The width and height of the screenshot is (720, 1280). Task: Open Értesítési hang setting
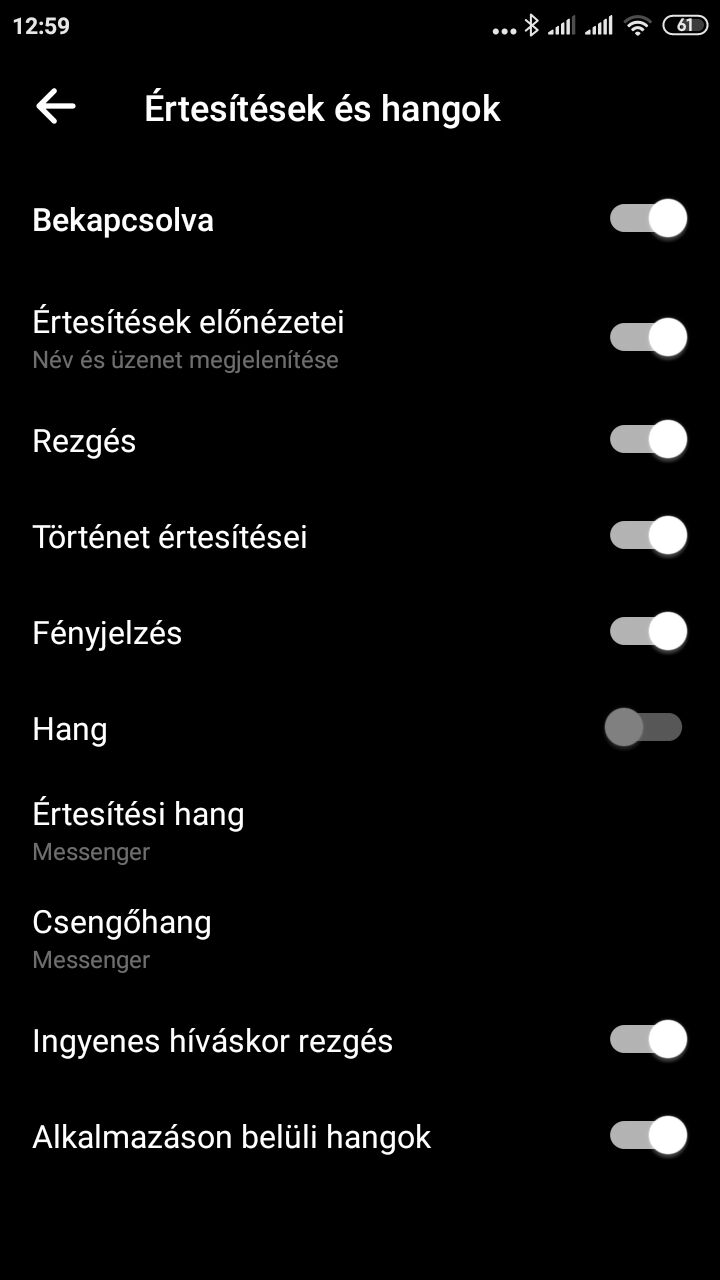[360, 830]
